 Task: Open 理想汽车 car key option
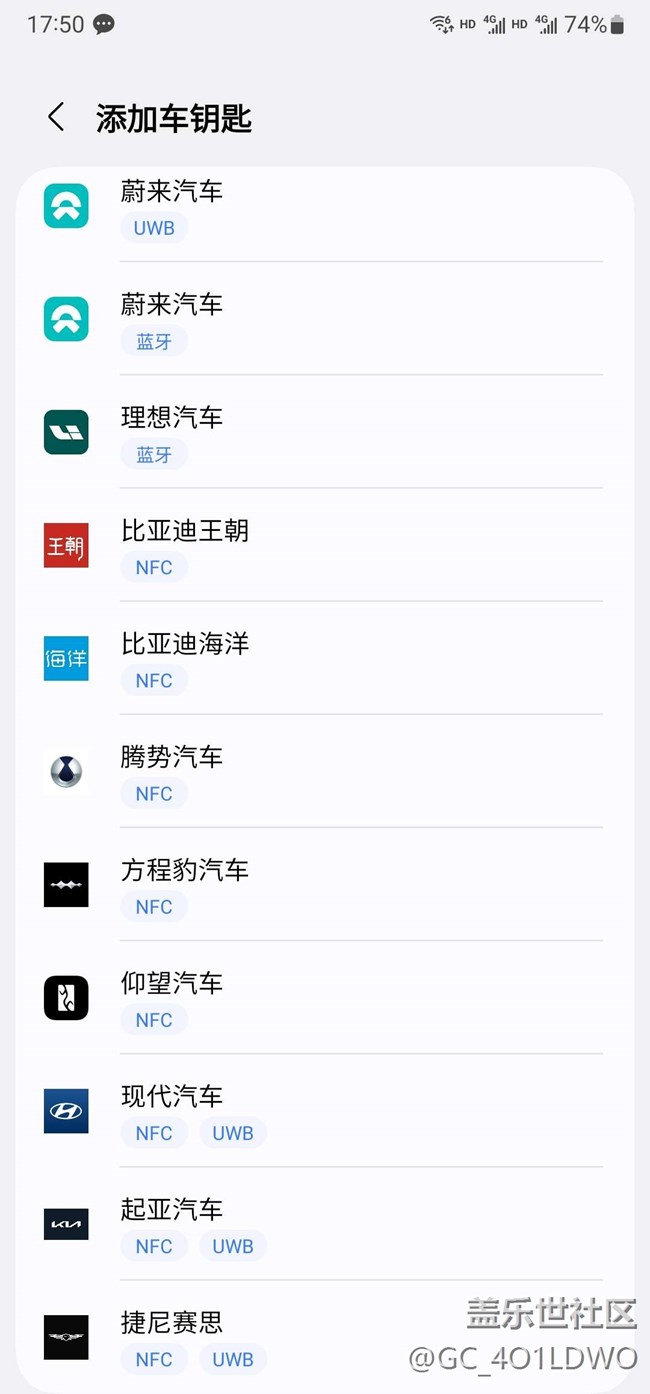324,434
